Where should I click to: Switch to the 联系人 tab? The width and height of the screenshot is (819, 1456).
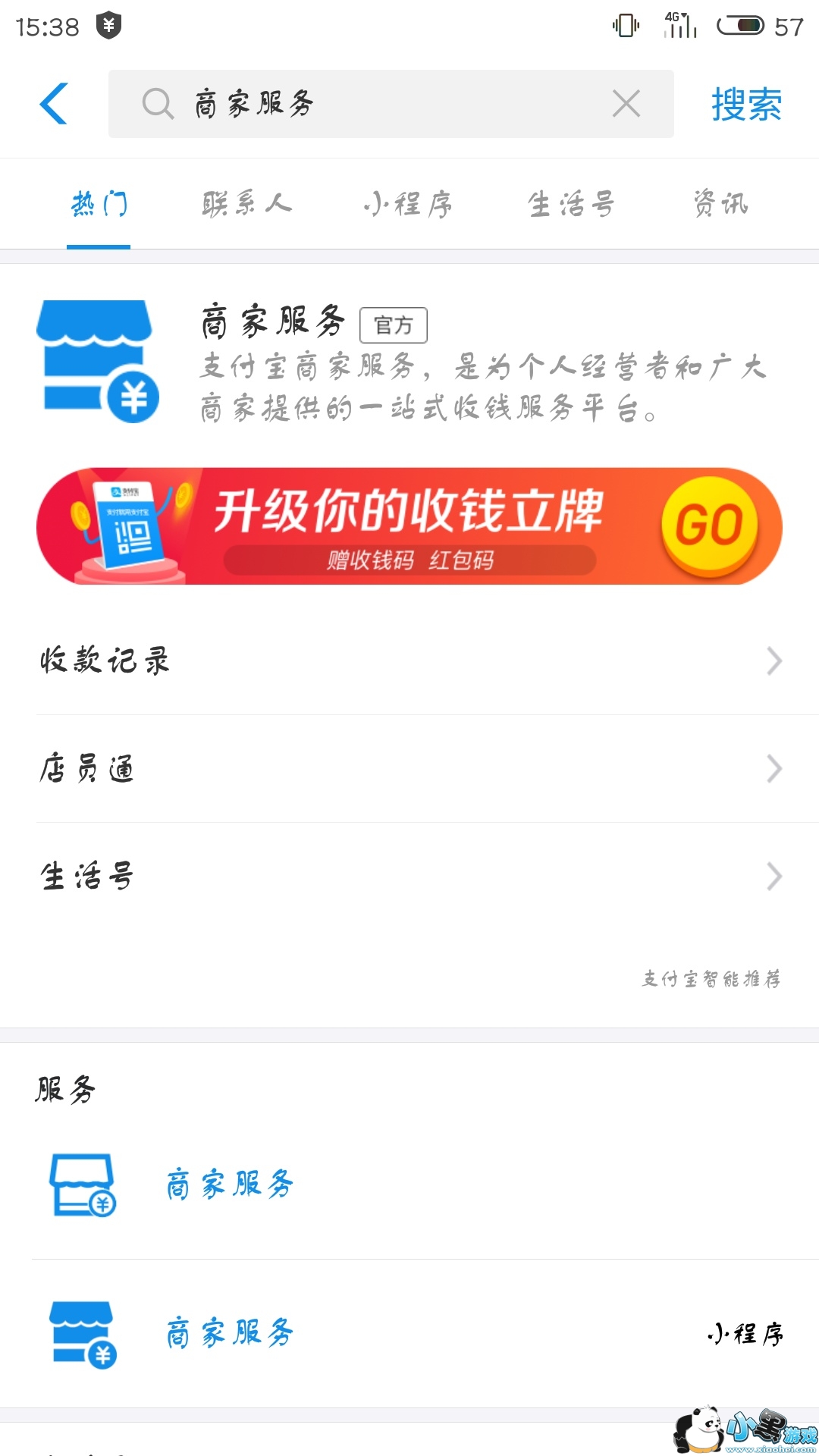pos(247,204)
